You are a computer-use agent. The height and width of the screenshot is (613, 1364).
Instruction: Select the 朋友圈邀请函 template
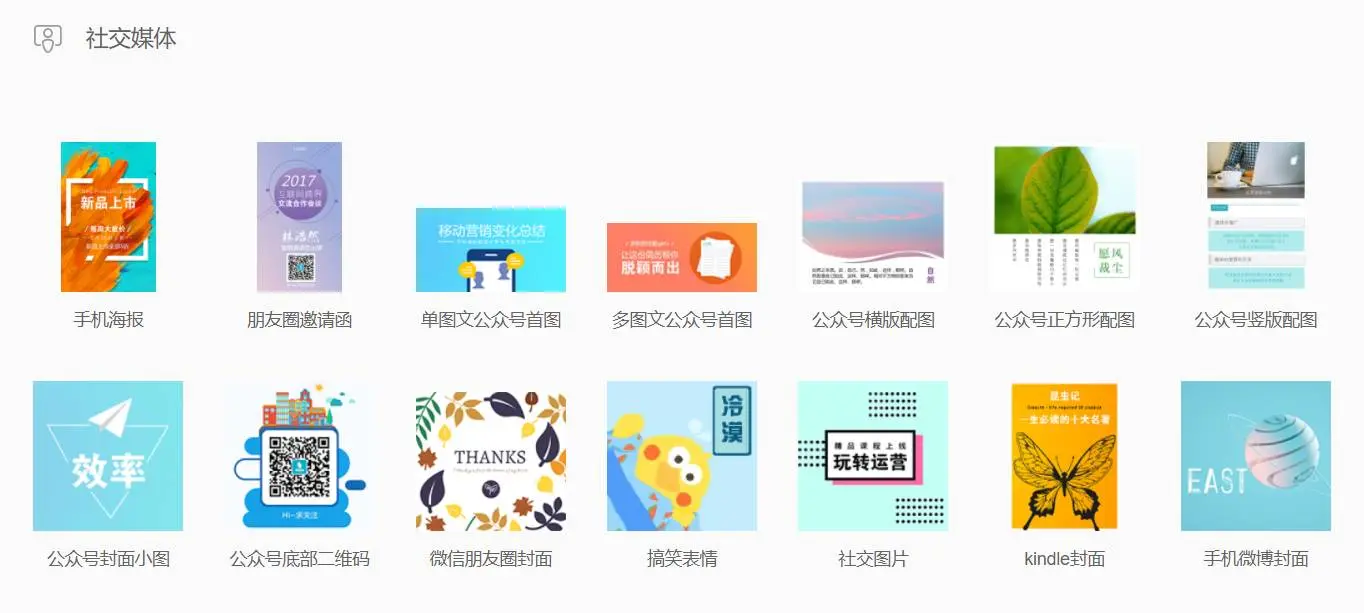[299, 217]
